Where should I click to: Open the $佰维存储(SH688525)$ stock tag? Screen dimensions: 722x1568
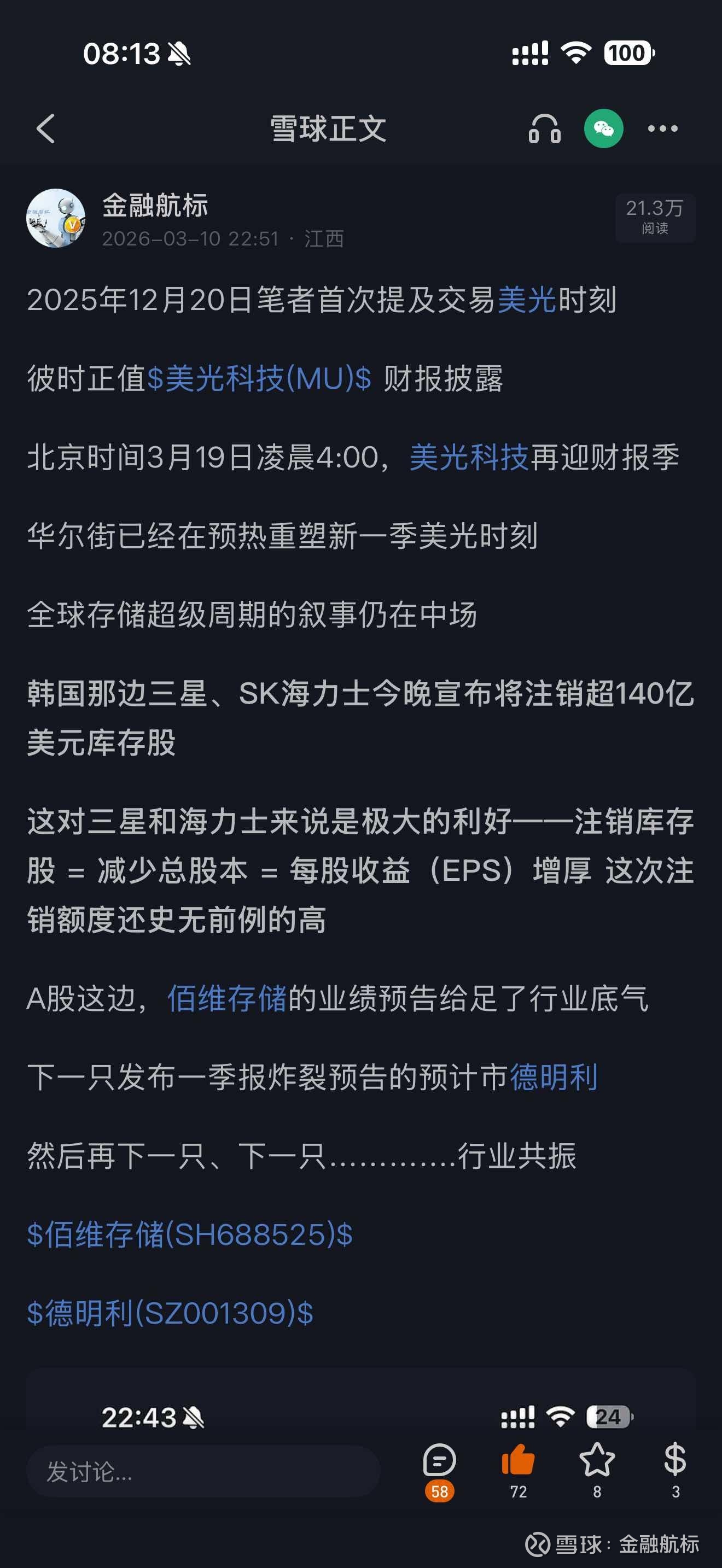[190, 1234]
